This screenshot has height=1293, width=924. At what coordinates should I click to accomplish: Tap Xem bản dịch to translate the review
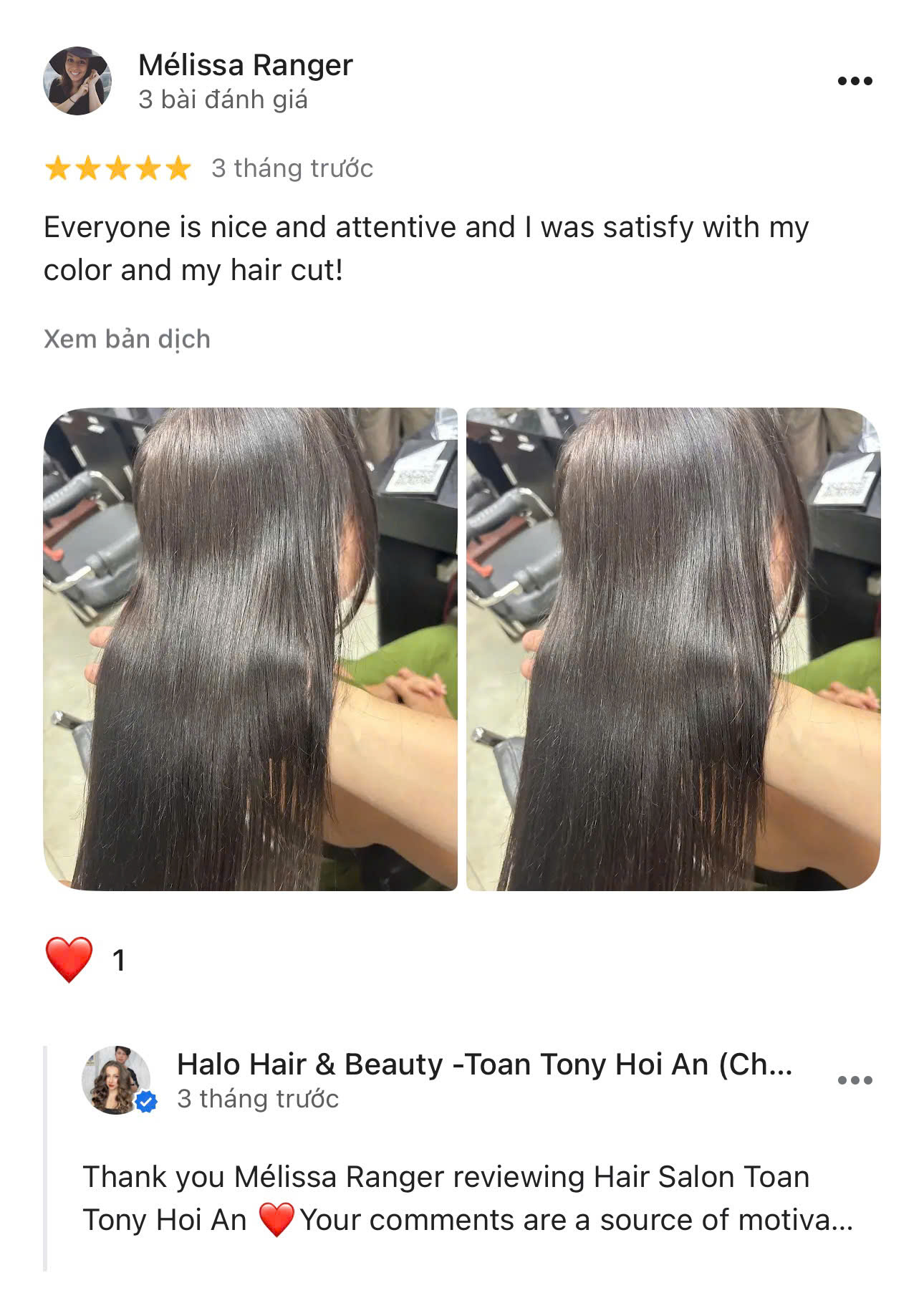(127, 339)
